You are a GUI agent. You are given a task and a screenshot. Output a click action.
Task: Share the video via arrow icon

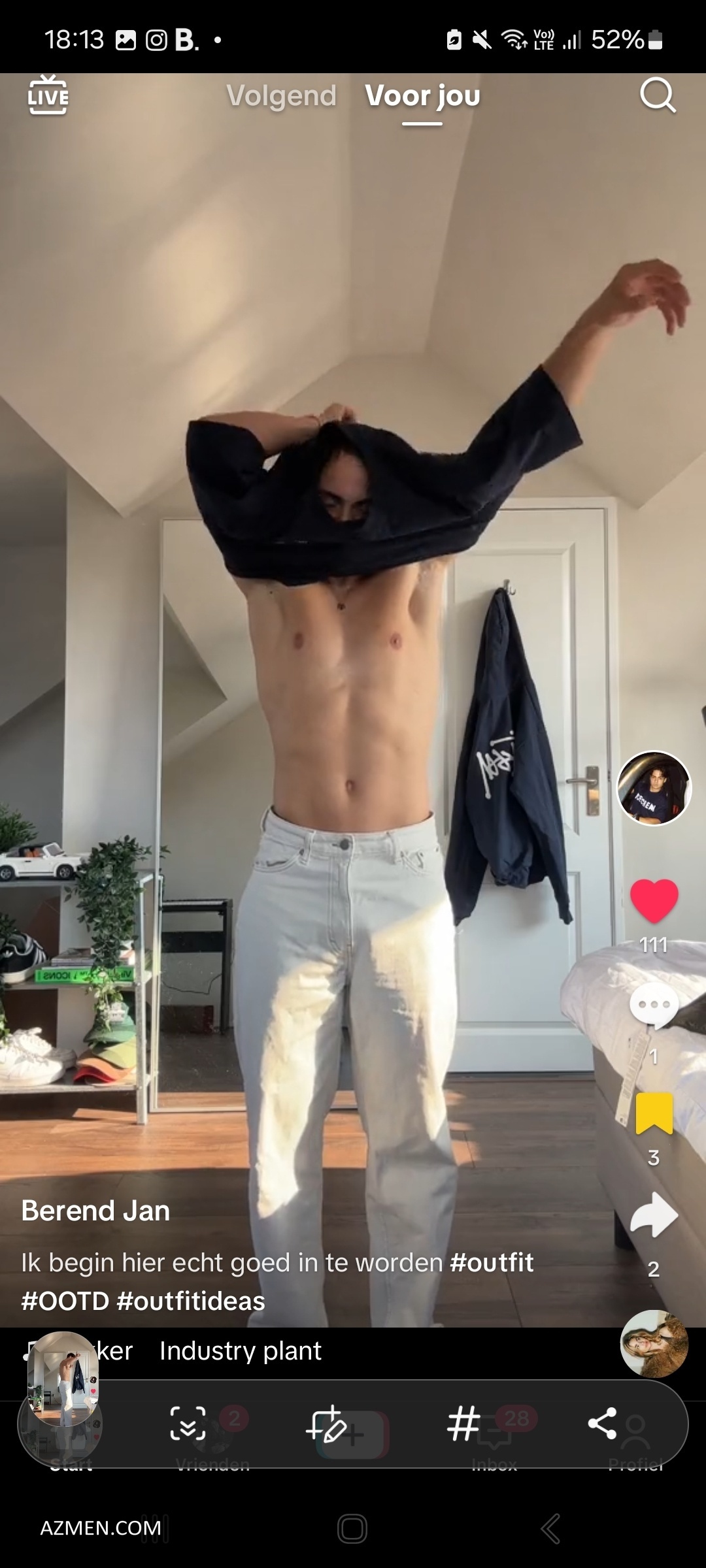pyautogui.click(x=654, y=1215)
